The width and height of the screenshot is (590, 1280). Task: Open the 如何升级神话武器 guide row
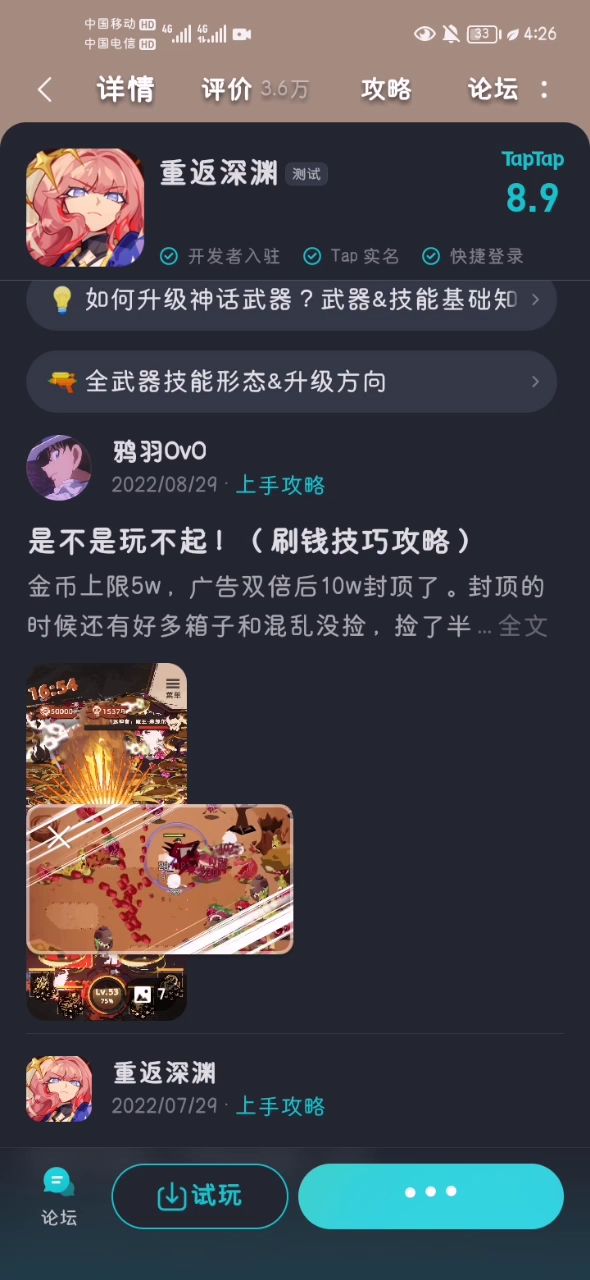point(291,300)
